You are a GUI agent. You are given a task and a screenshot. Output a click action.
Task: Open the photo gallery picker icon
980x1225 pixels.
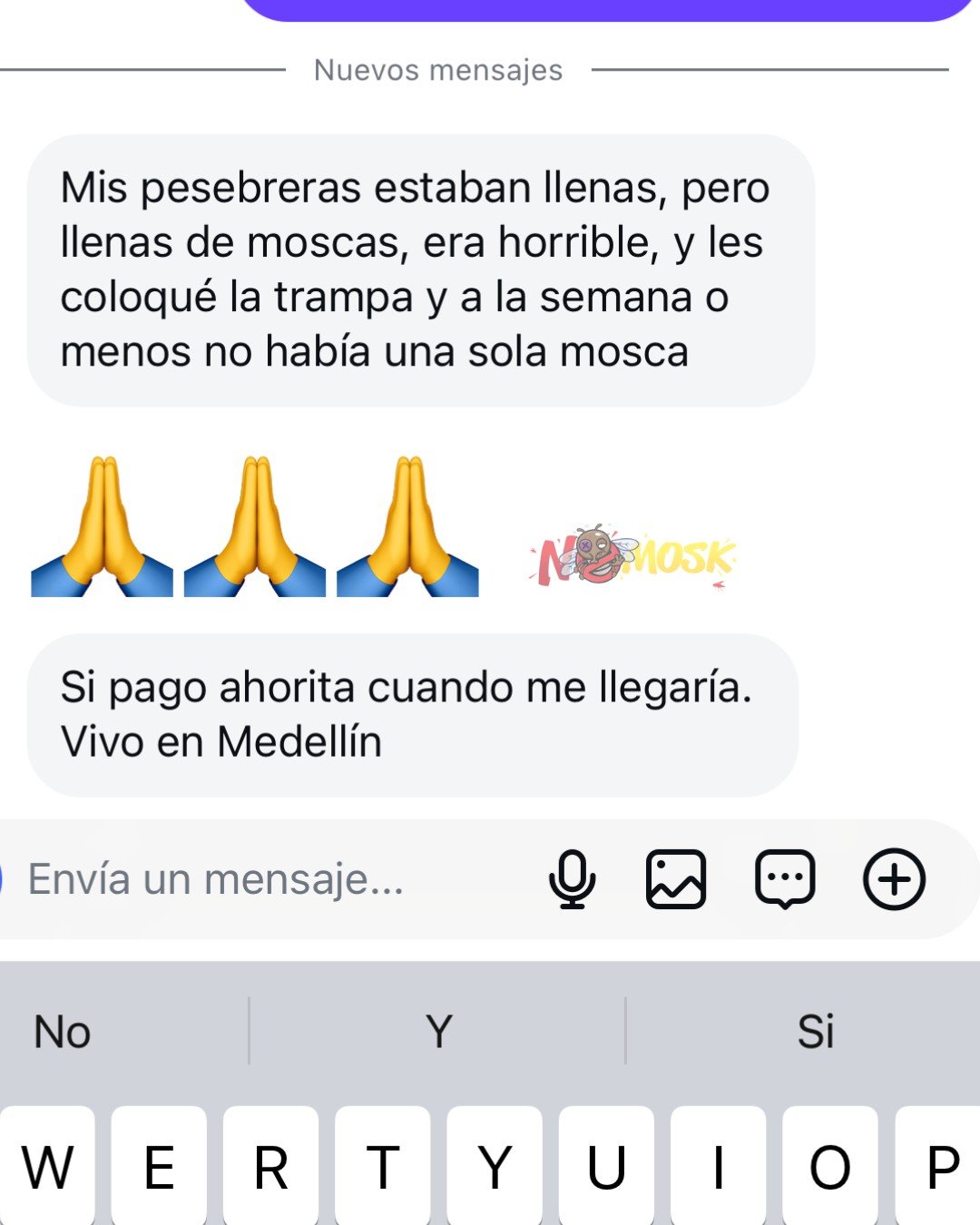click(x=676, y=879)
